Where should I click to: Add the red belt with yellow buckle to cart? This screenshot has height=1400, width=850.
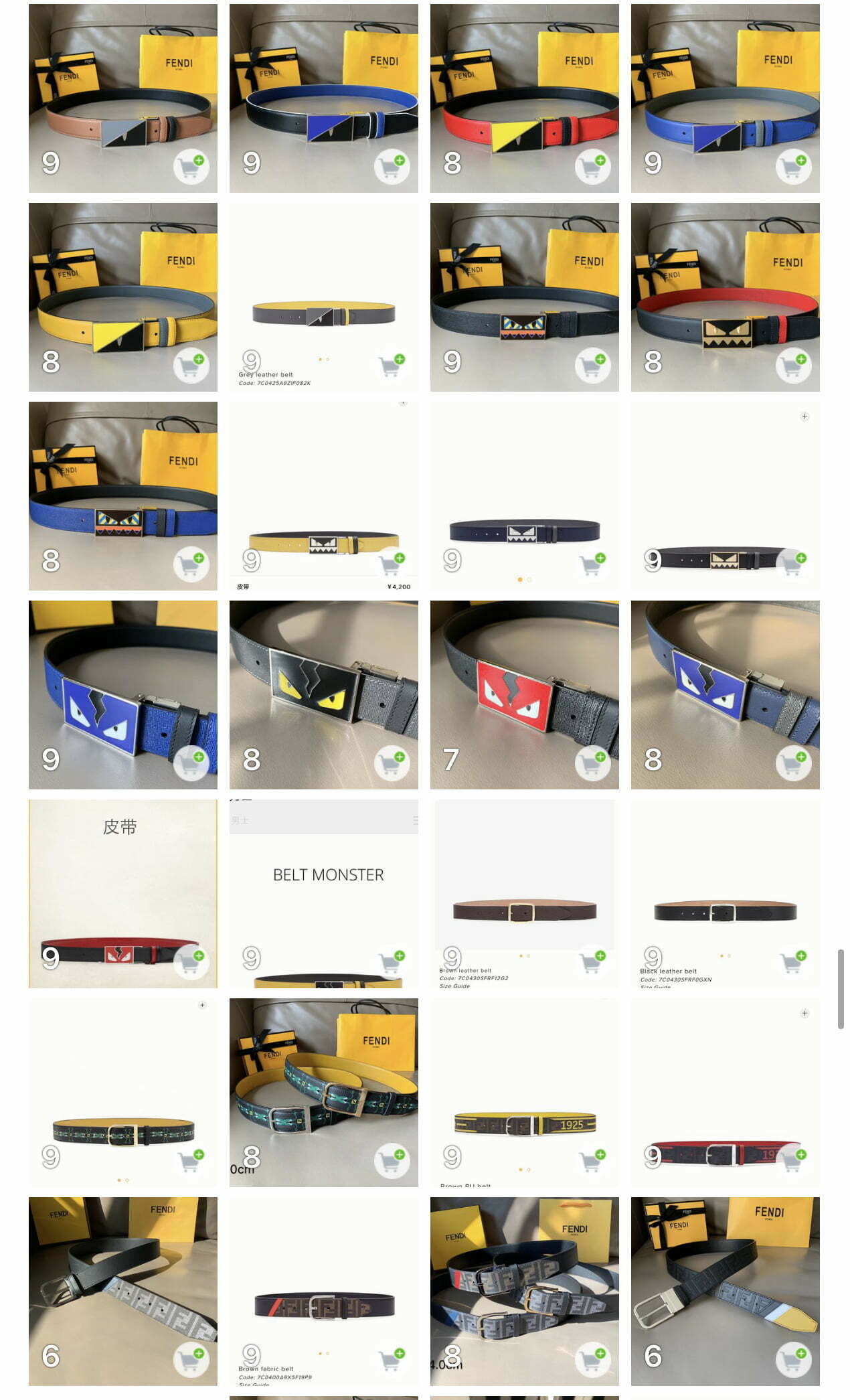coord(592,166)
